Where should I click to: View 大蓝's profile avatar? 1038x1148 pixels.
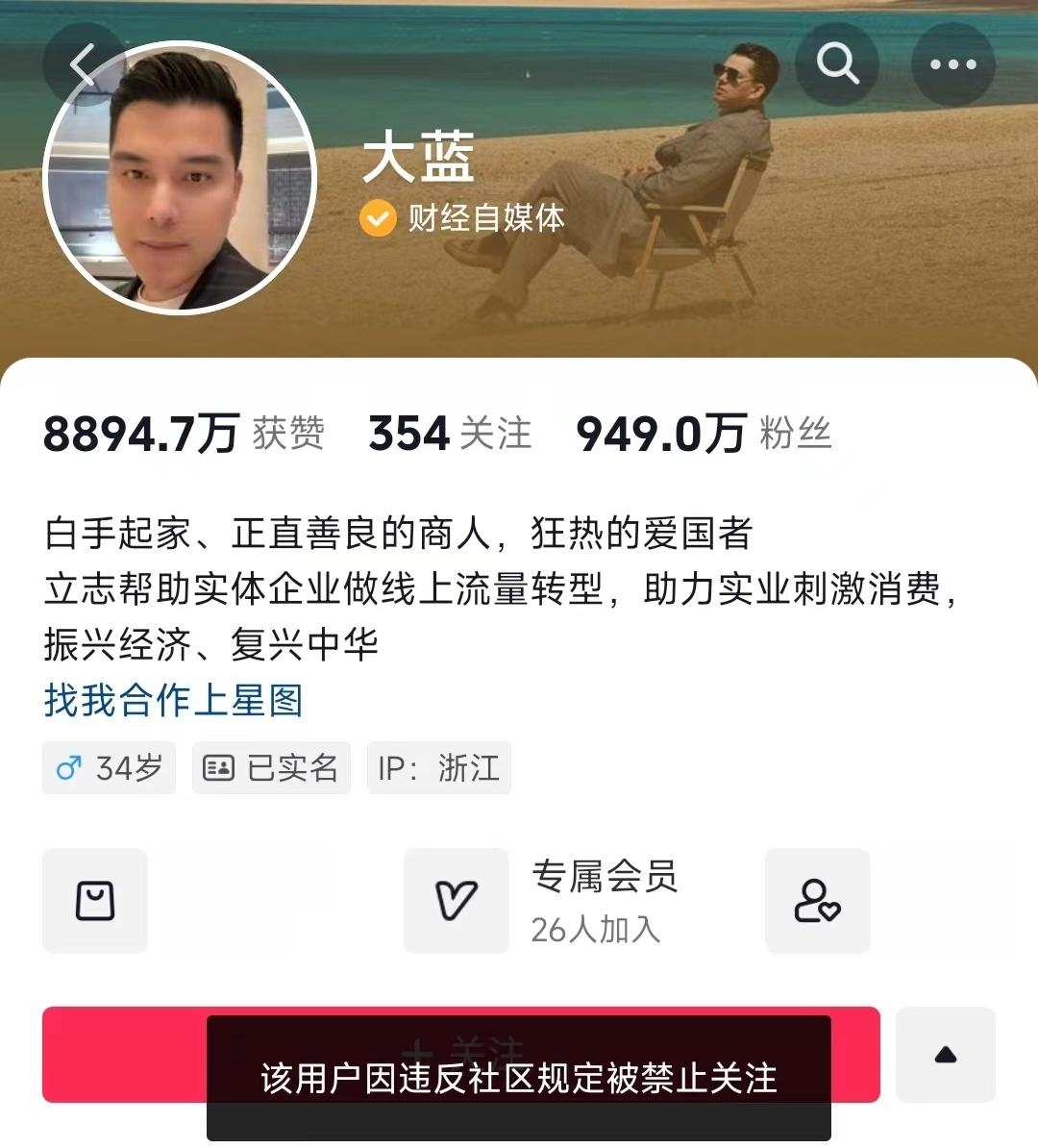click(x=180, y=178)
